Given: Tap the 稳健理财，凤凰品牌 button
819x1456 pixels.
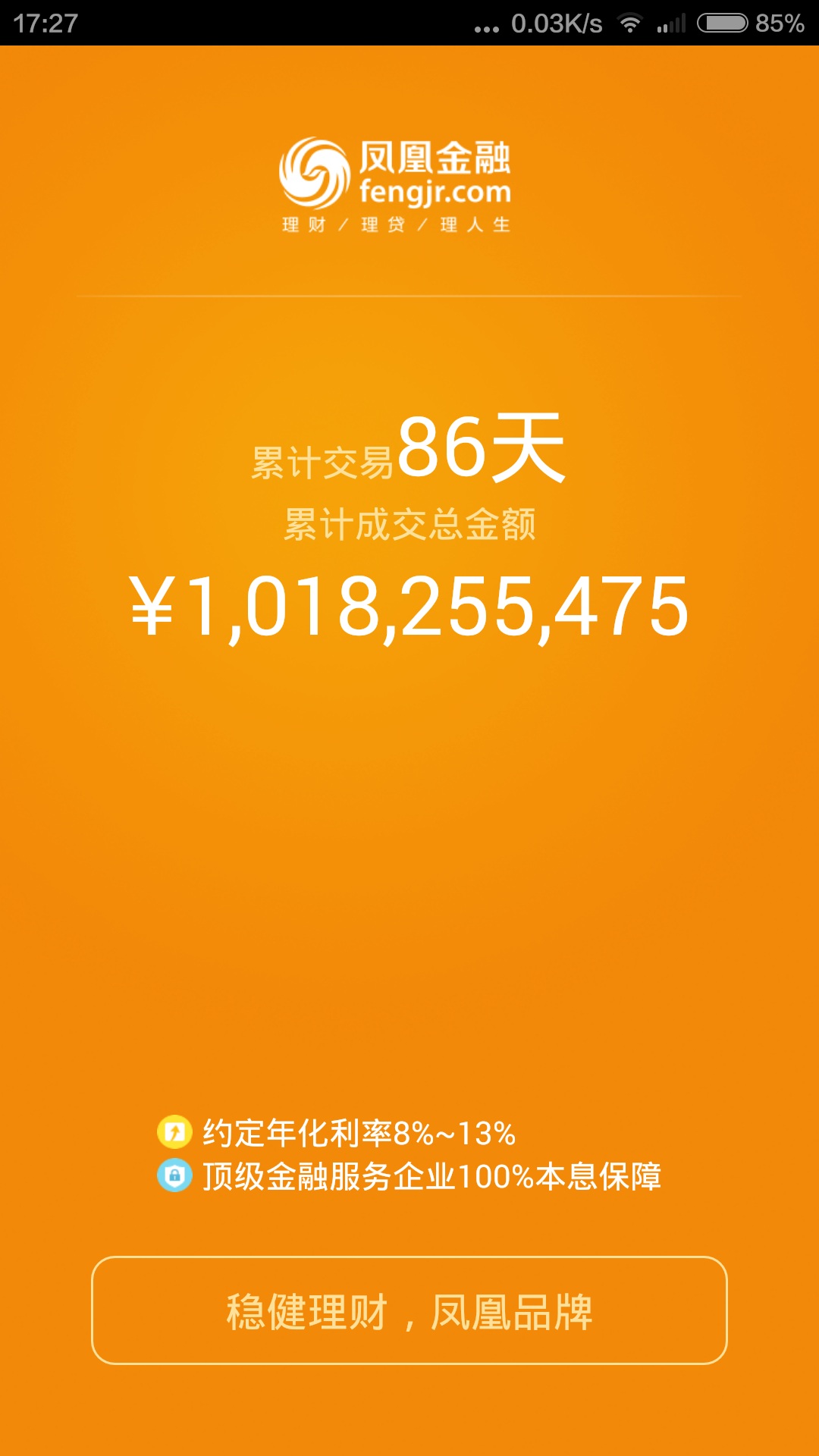Looking at the screenshot, I should pos(409,1310).
